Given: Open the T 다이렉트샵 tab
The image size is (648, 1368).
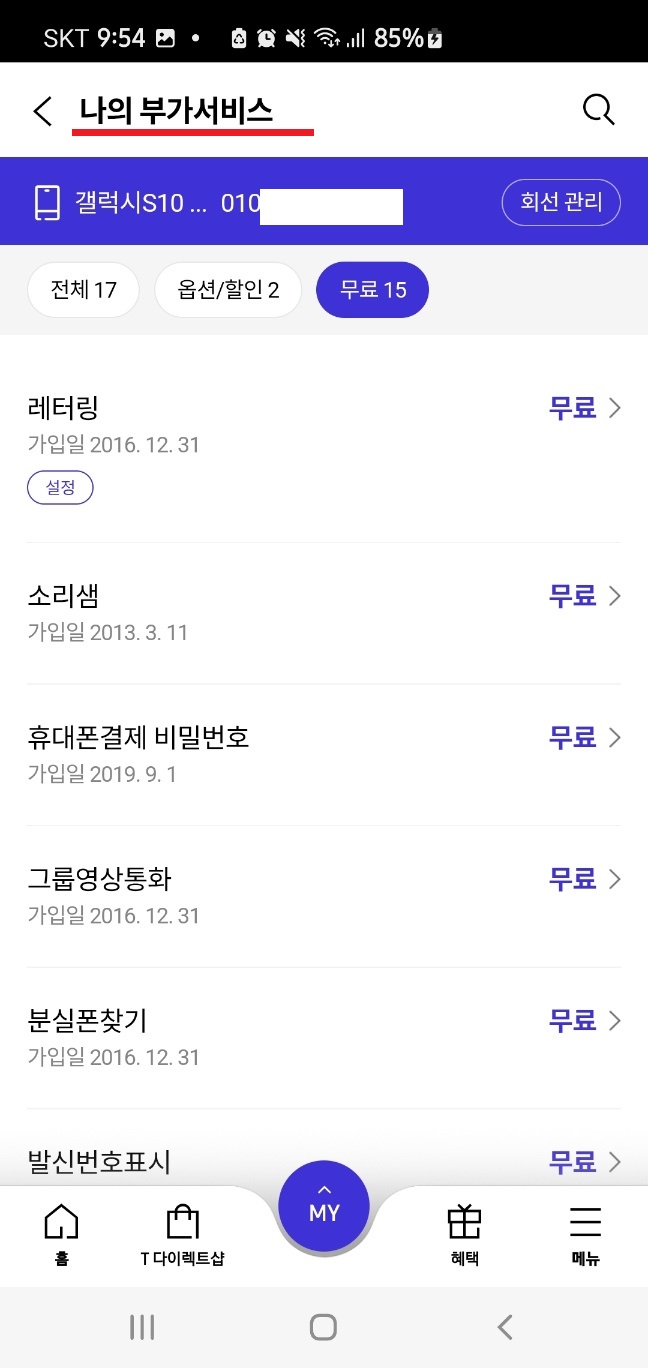Looking at the screenshot, I should click(182, 1234).
